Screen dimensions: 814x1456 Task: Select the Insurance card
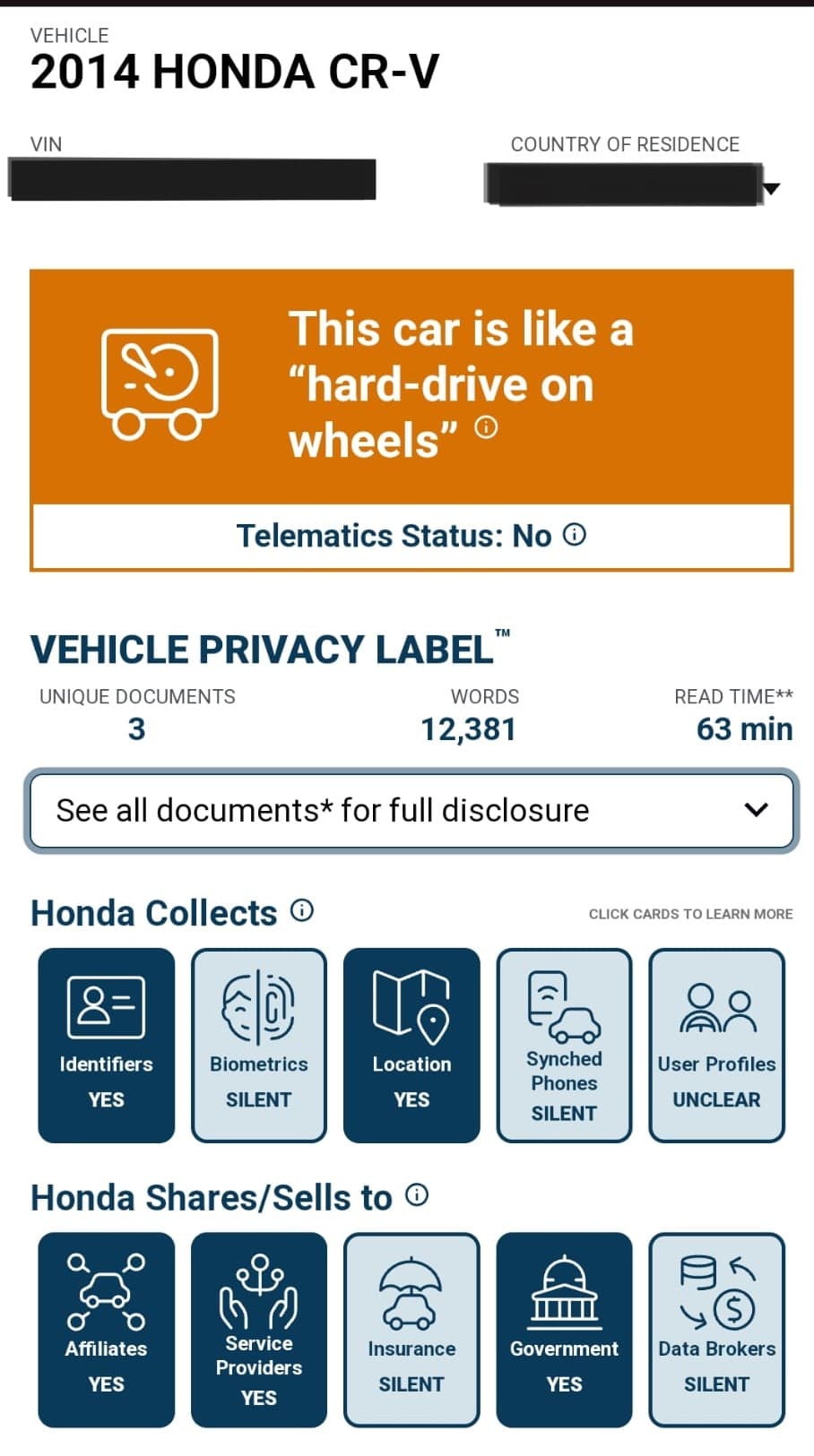coord(411,1330)
